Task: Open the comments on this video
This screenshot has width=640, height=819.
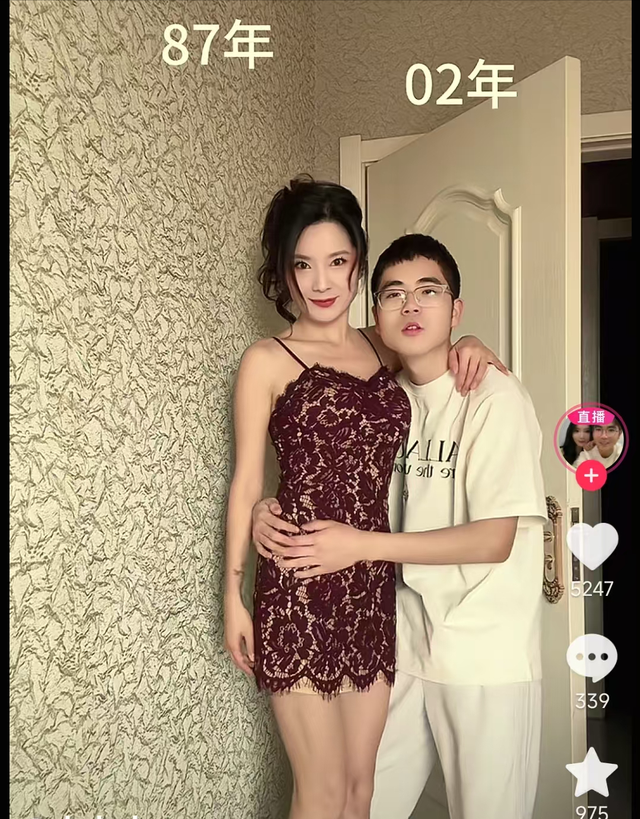Action: (x=591, y=657)
